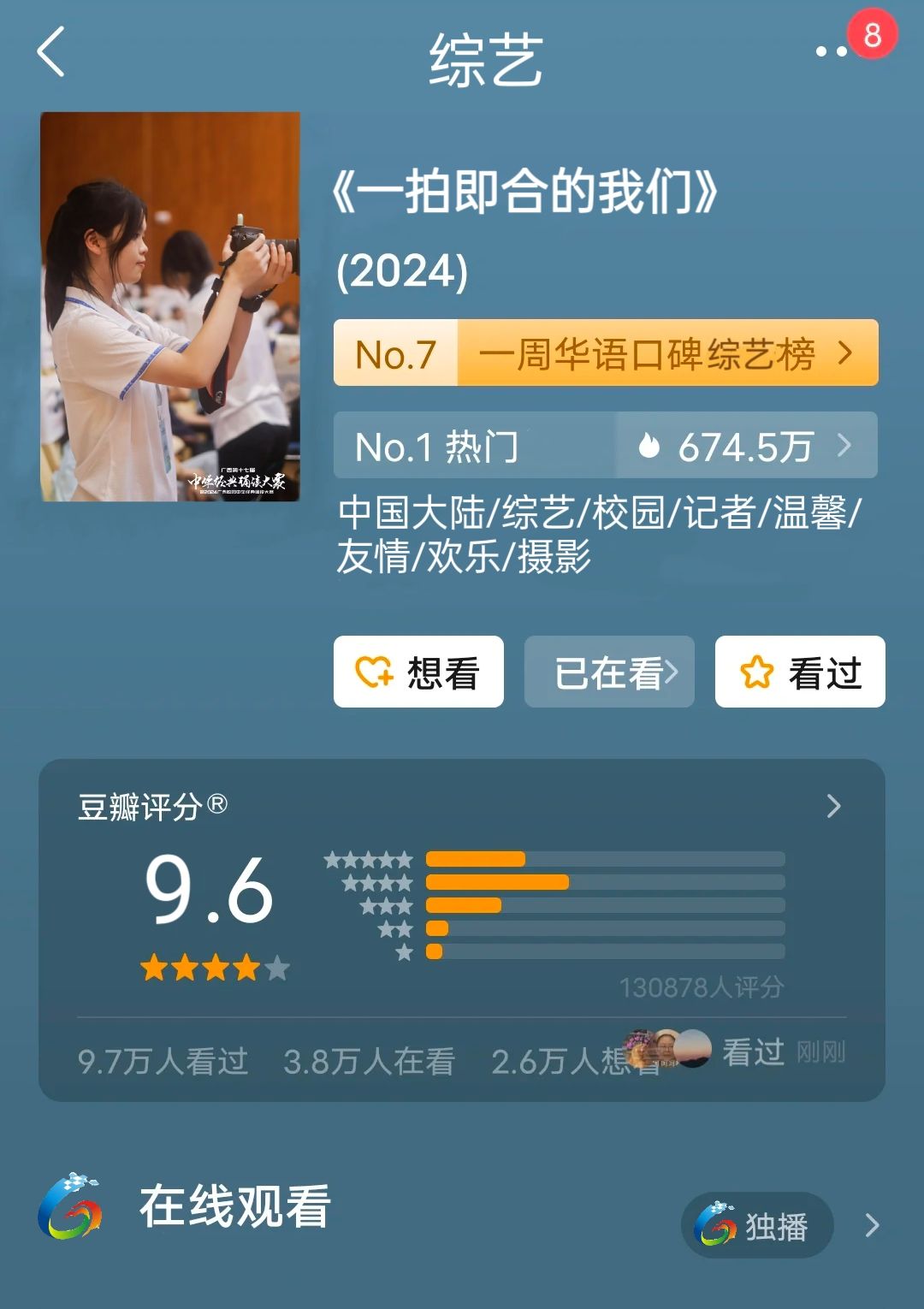The width and height of the screenshot is (924, 1309).
Task: Select 已在看 status
Action: (609, 672)
